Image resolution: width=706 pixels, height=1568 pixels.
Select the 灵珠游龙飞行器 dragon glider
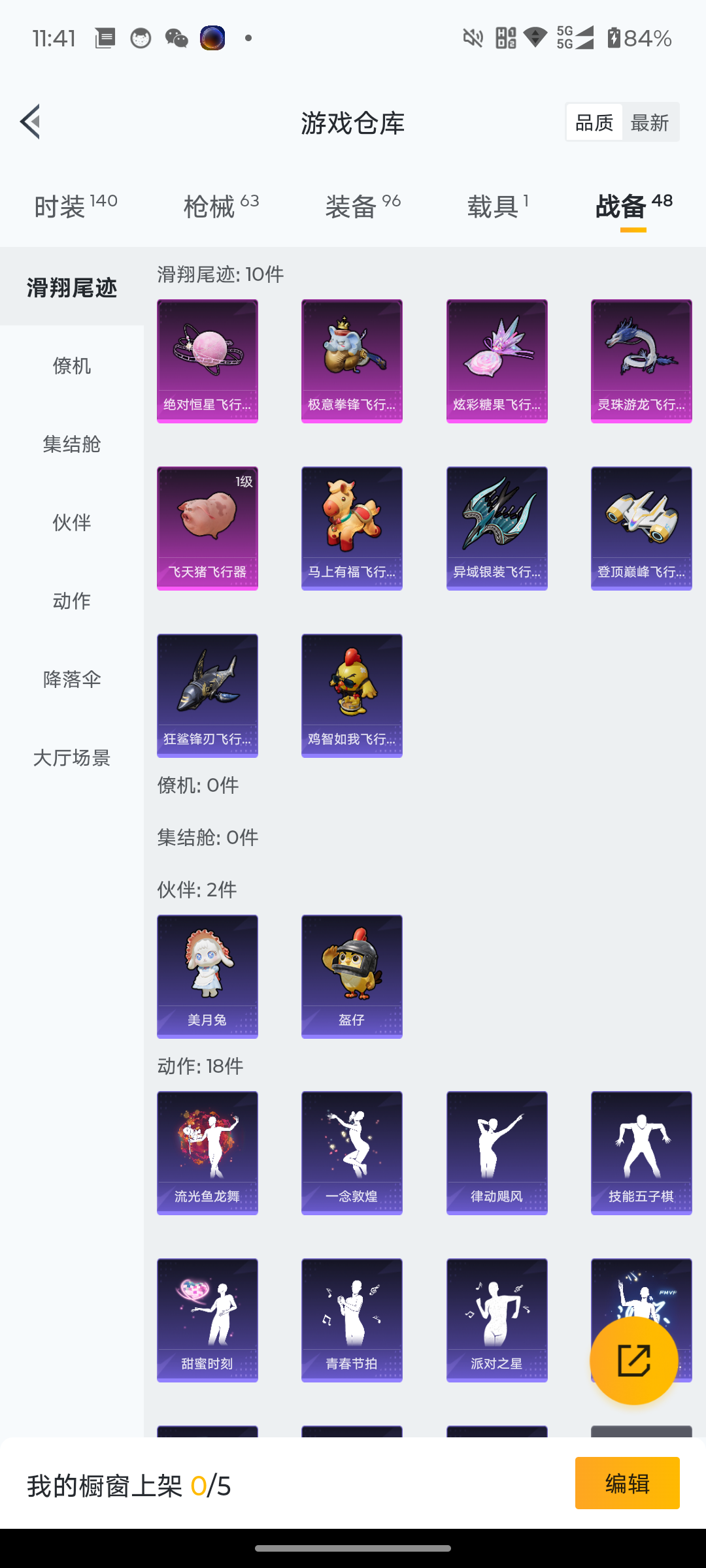pyautogui.click(x=641, y=361)
